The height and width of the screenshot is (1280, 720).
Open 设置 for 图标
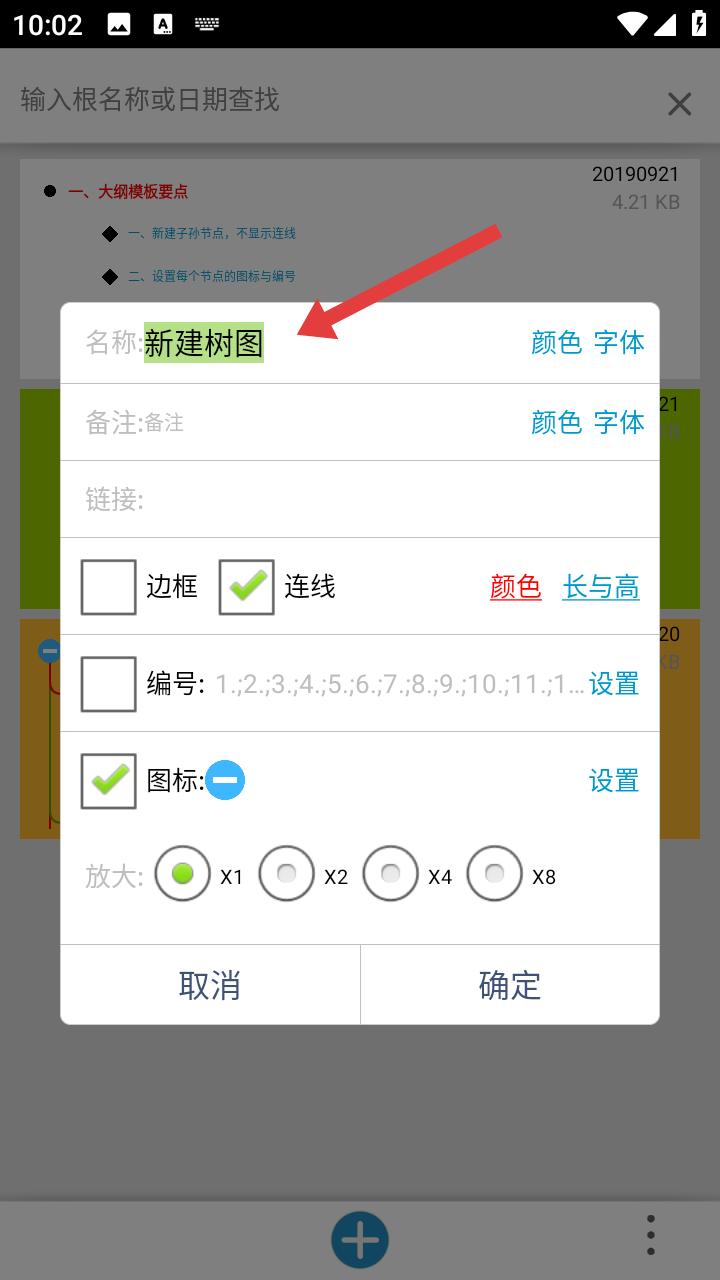point(614,781)
